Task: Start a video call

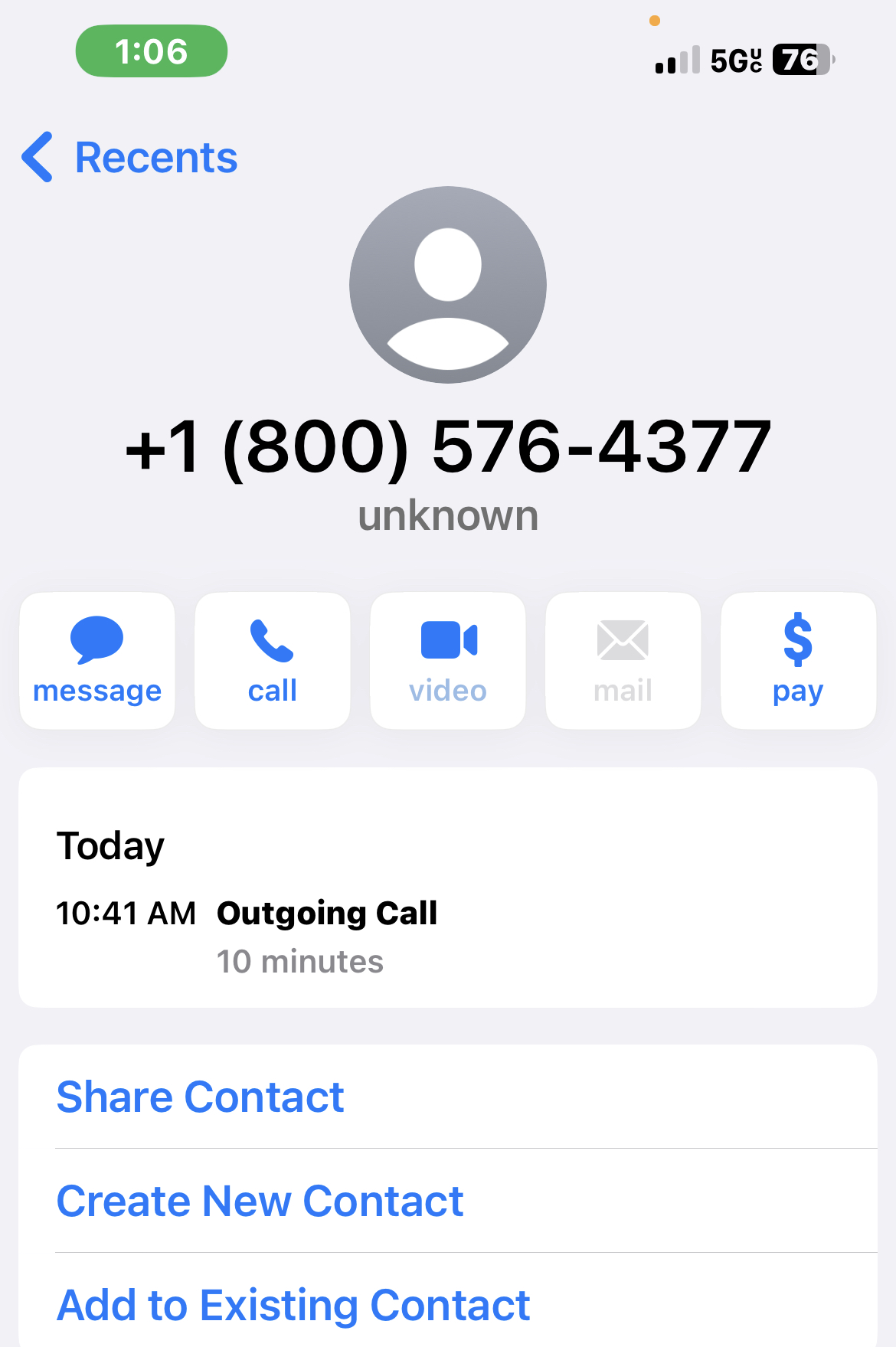Action: [x=448, y=660]
